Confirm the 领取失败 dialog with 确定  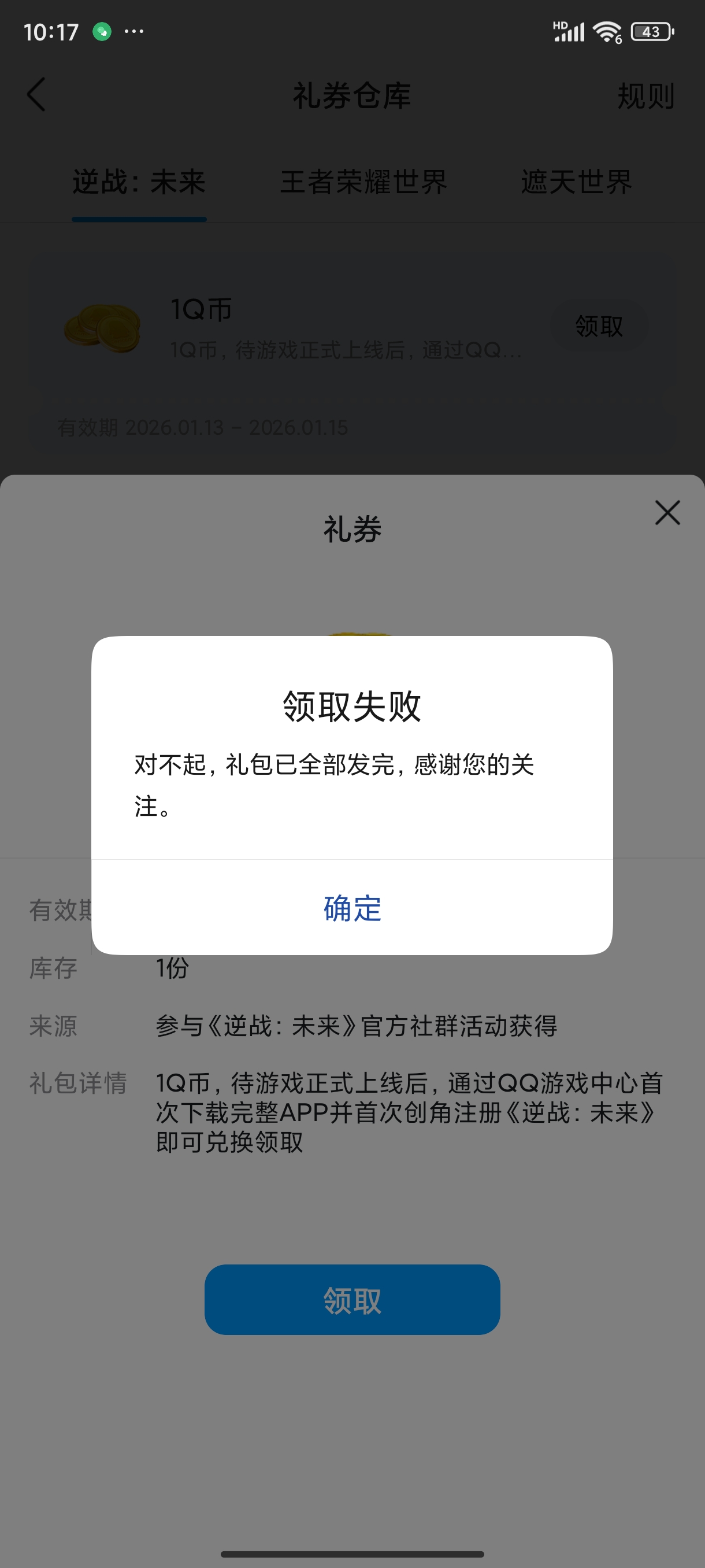tap(352, 908)
